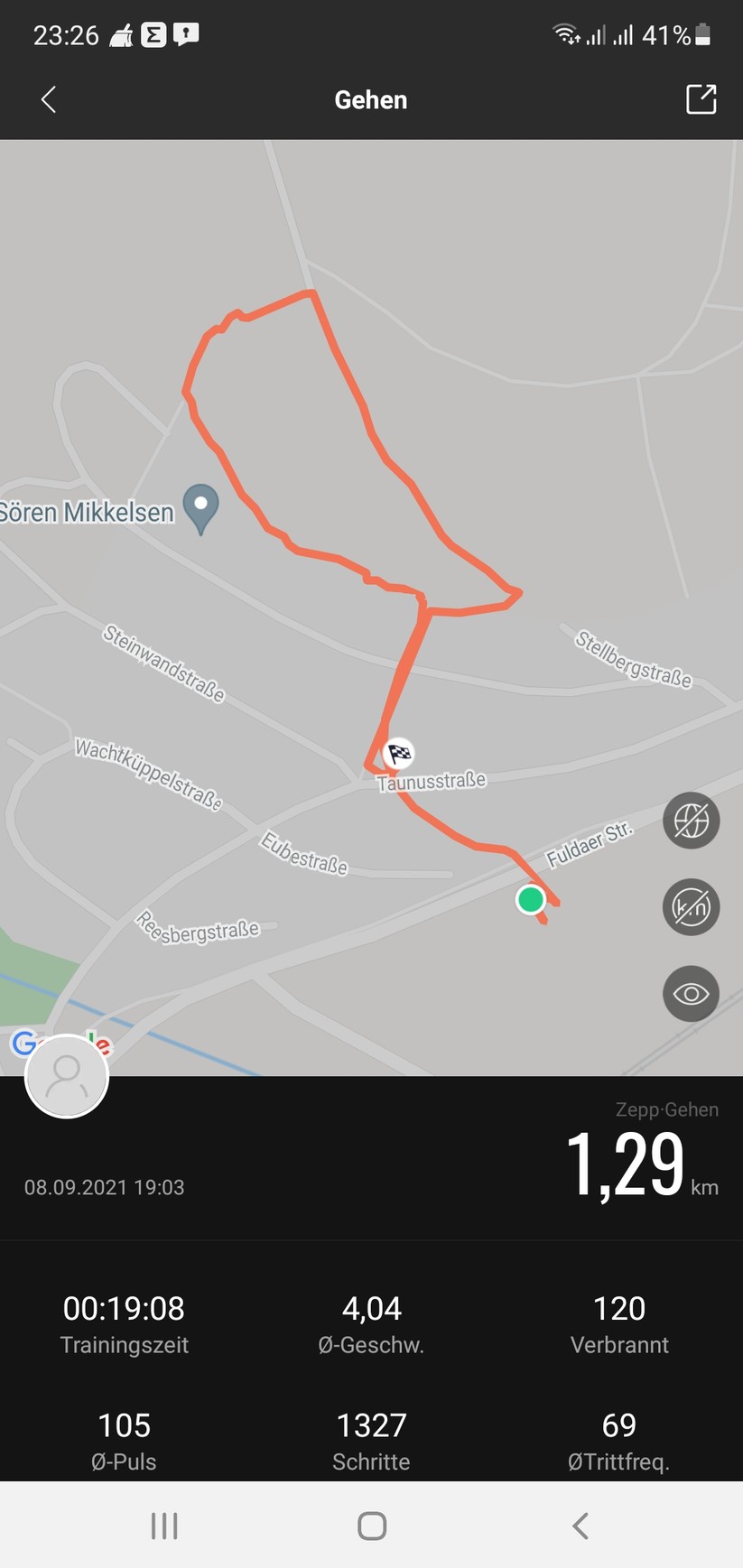
Task: Open the share icon in the top bar
Action: (701, 99)
